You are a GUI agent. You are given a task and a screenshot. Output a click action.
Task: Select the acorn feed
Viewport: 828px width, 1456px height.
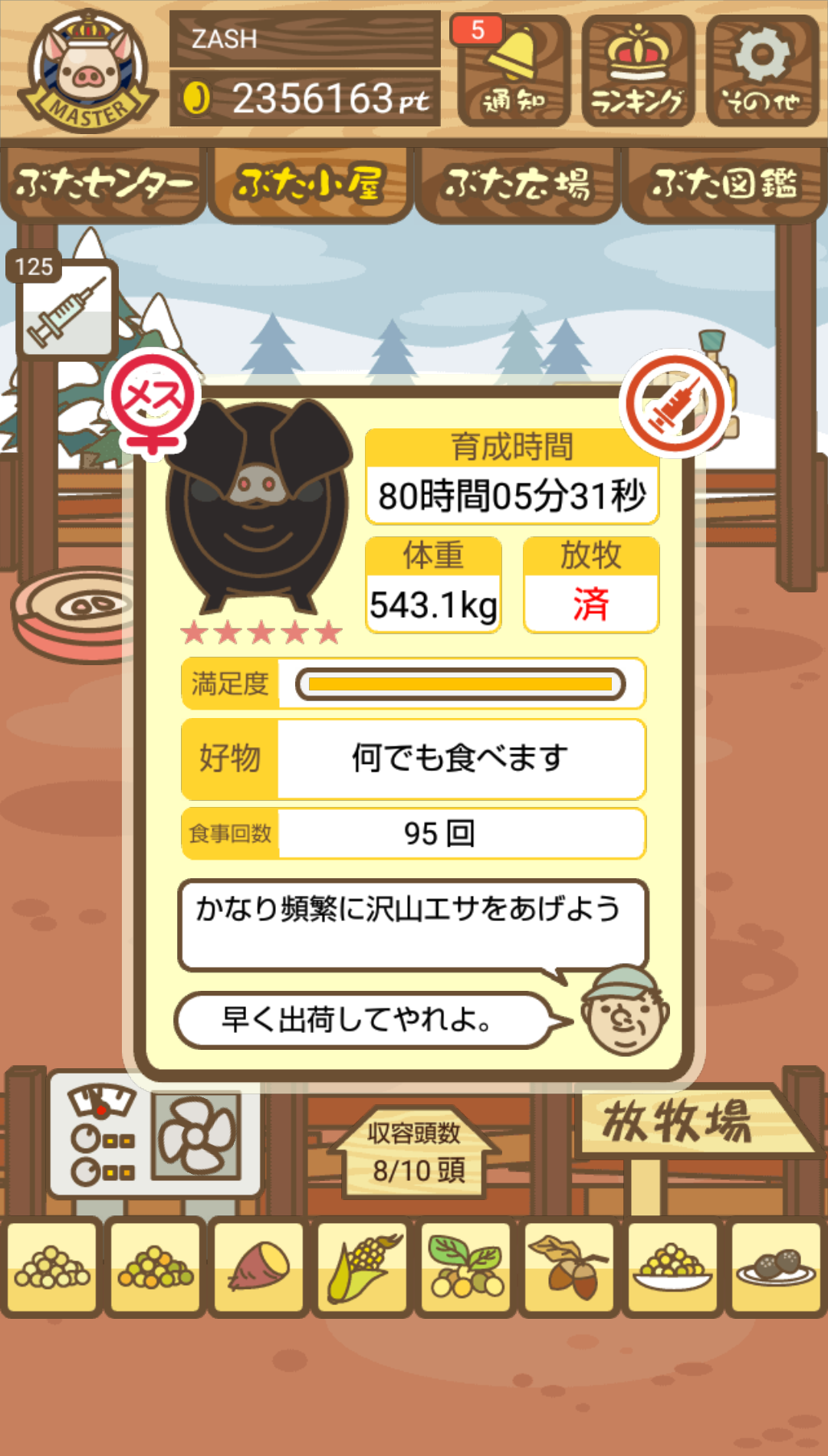tap(569, 1267)
